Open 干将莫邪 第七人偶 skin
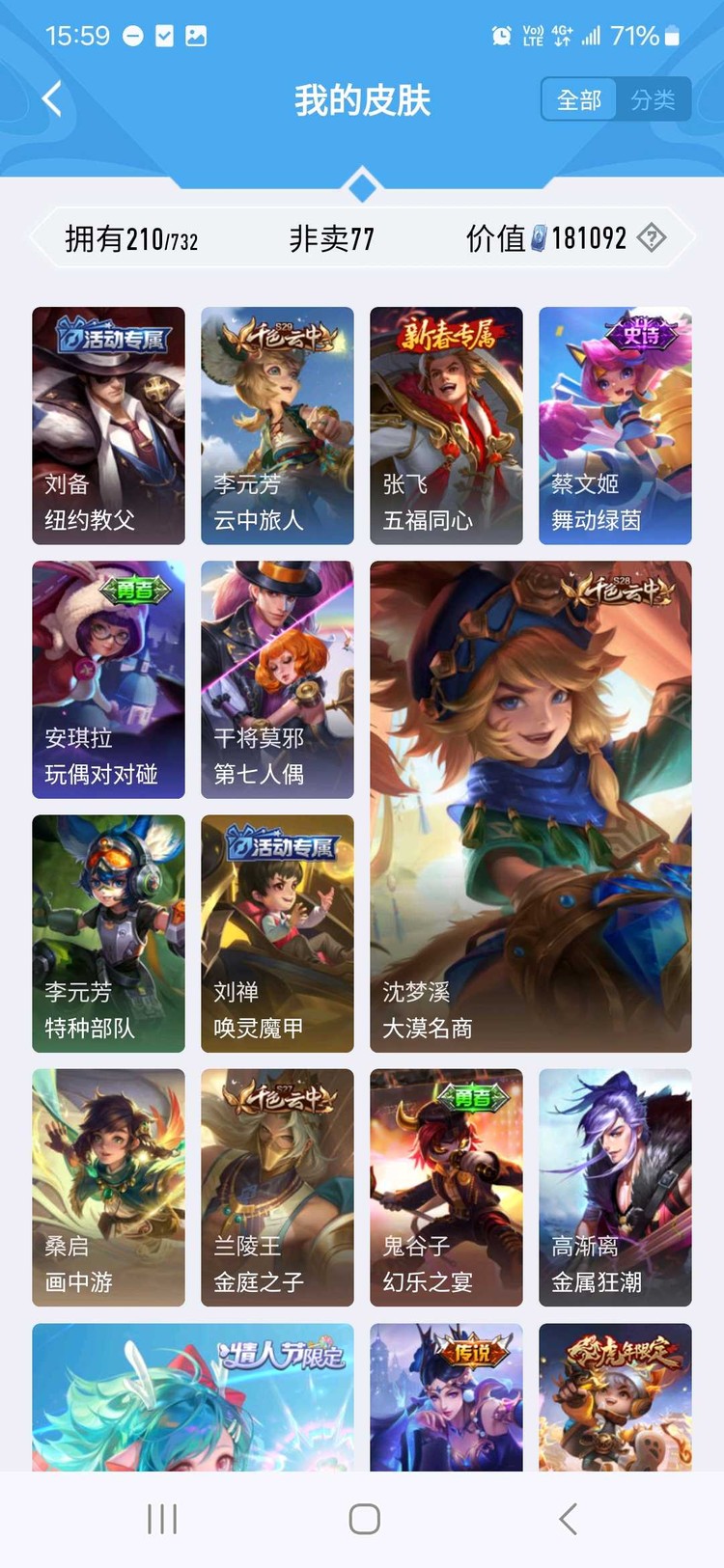The height and width of the screenshot is (1568, 724). [277, 679]
